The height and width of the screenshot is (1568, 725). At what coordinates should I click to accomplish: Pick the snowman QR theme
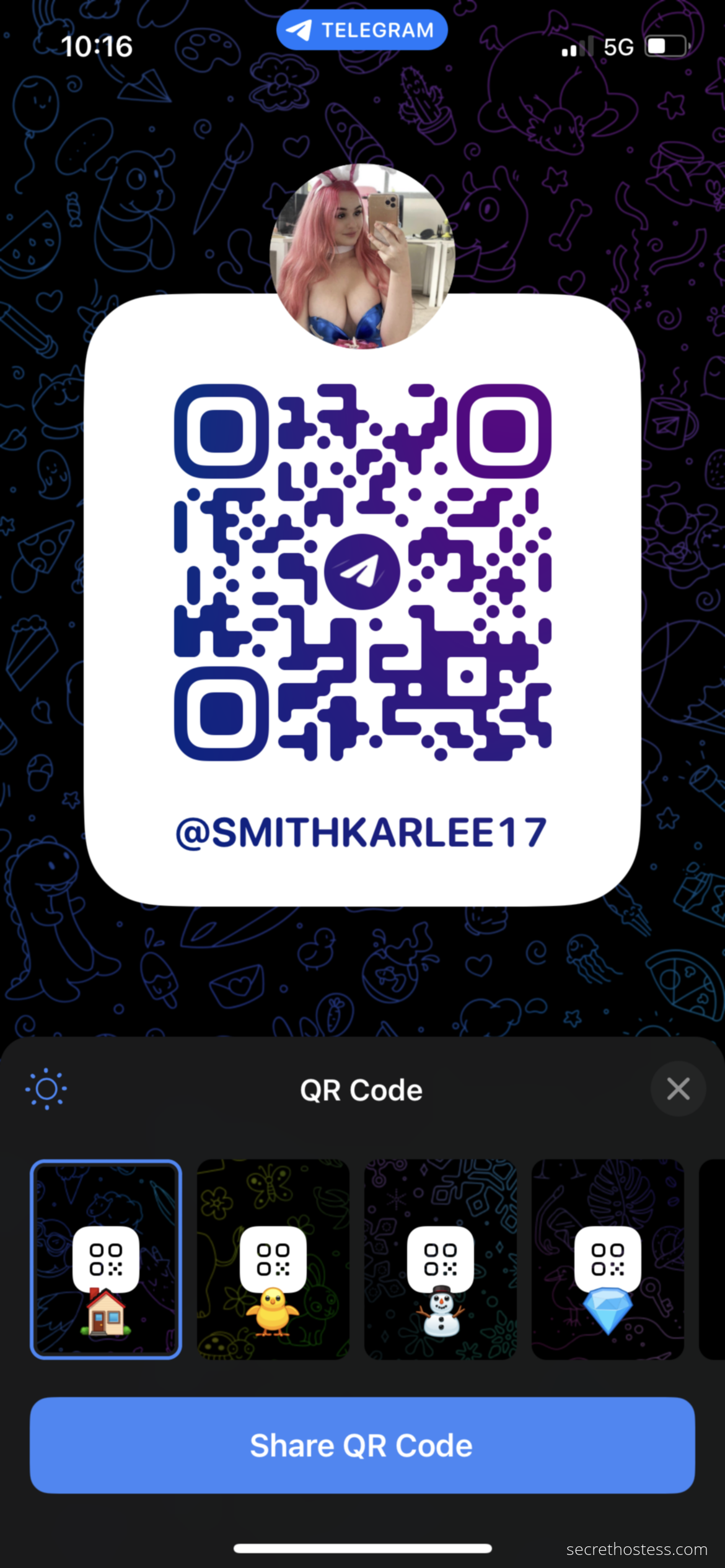(441, 1260)
